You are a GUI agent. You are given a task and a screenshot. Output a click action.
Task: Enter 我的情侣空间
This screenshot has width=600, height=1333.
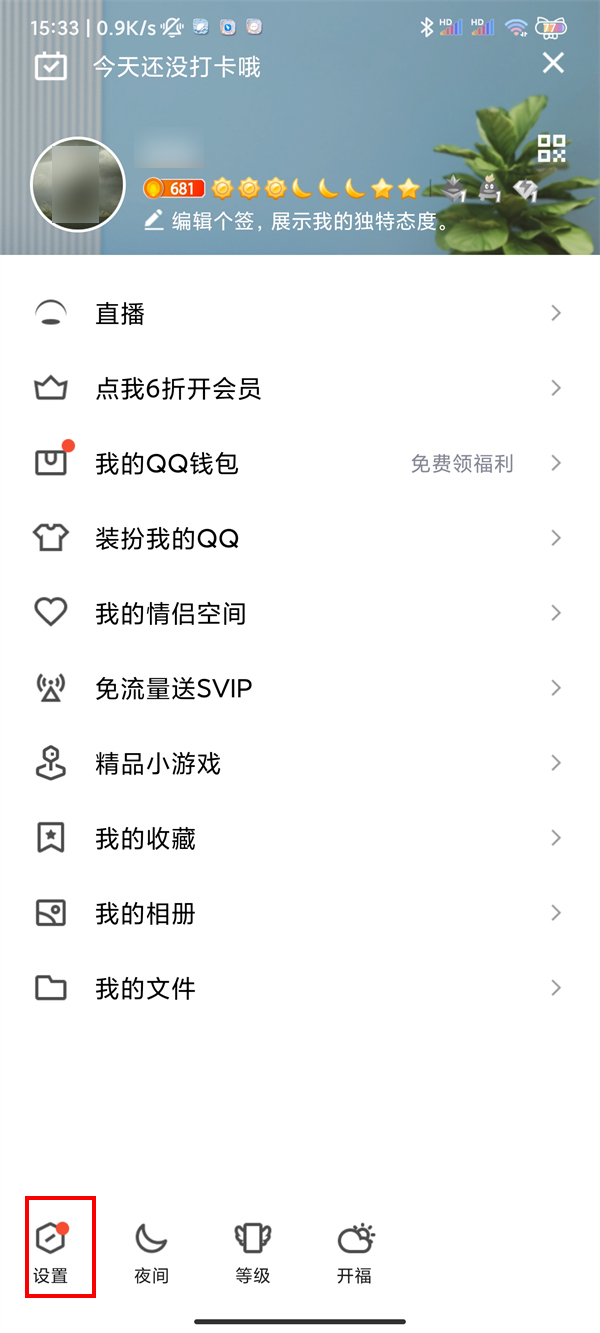point(299,614)
